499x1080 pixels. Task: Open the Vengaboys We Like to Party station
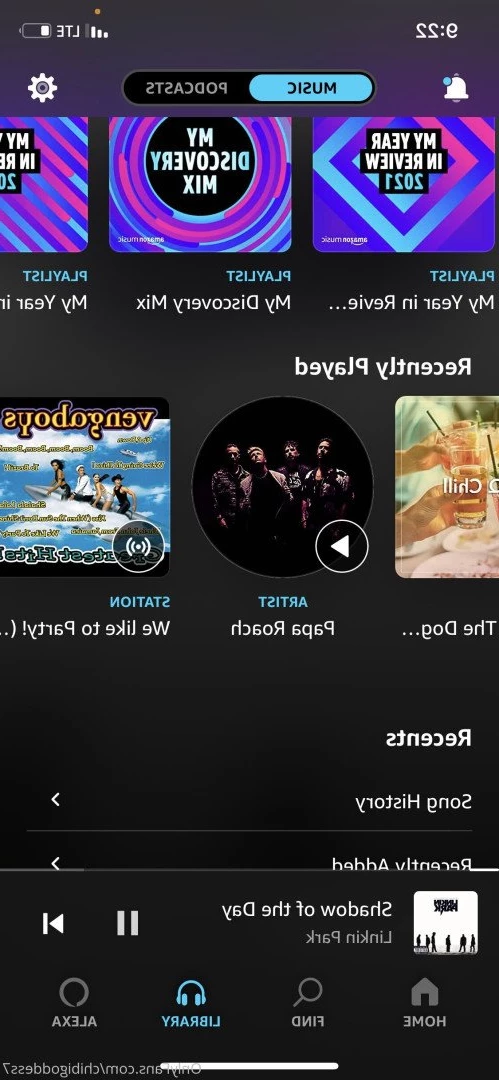84,487
